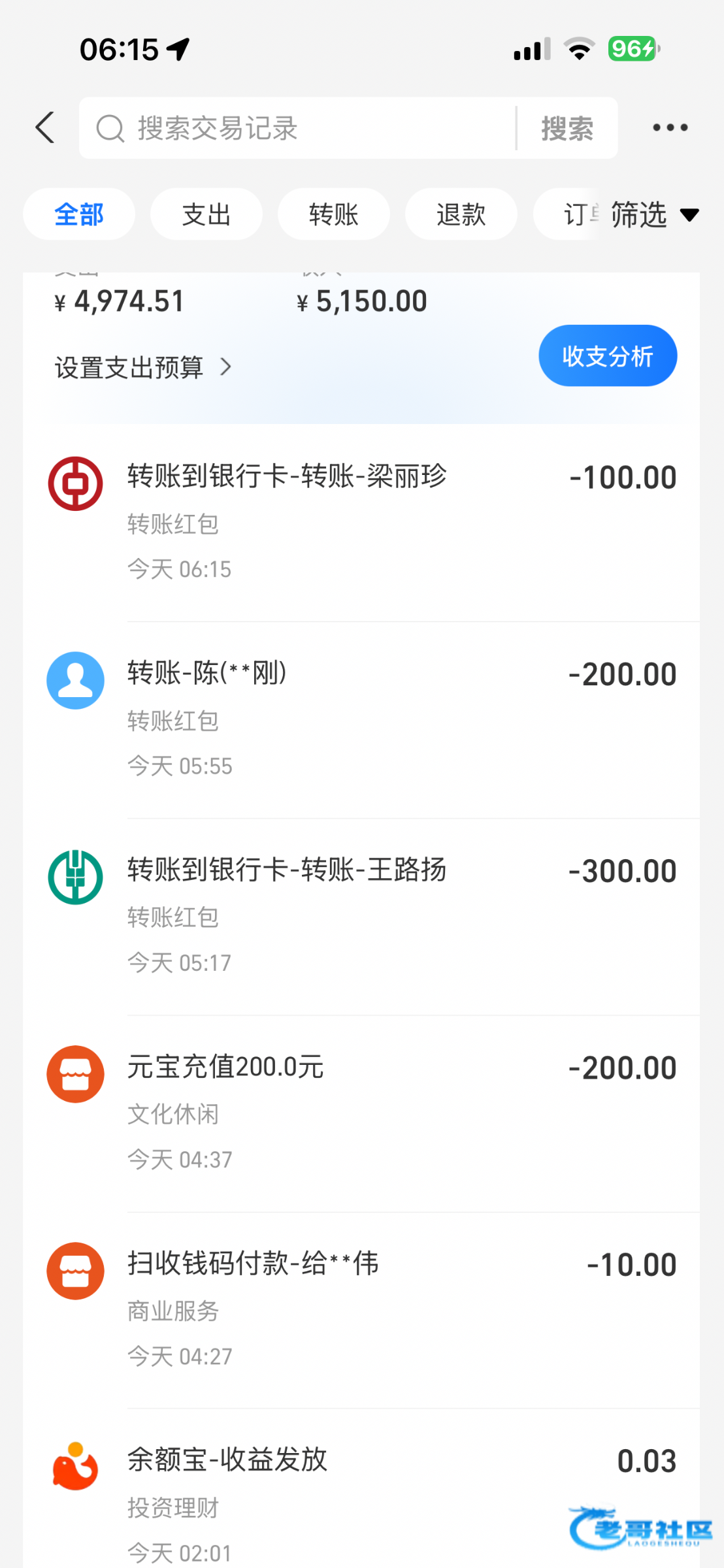The height and width of the screenshot is (1568, 724).
Task: Select the 全部 filter chip
Action: 79,214
